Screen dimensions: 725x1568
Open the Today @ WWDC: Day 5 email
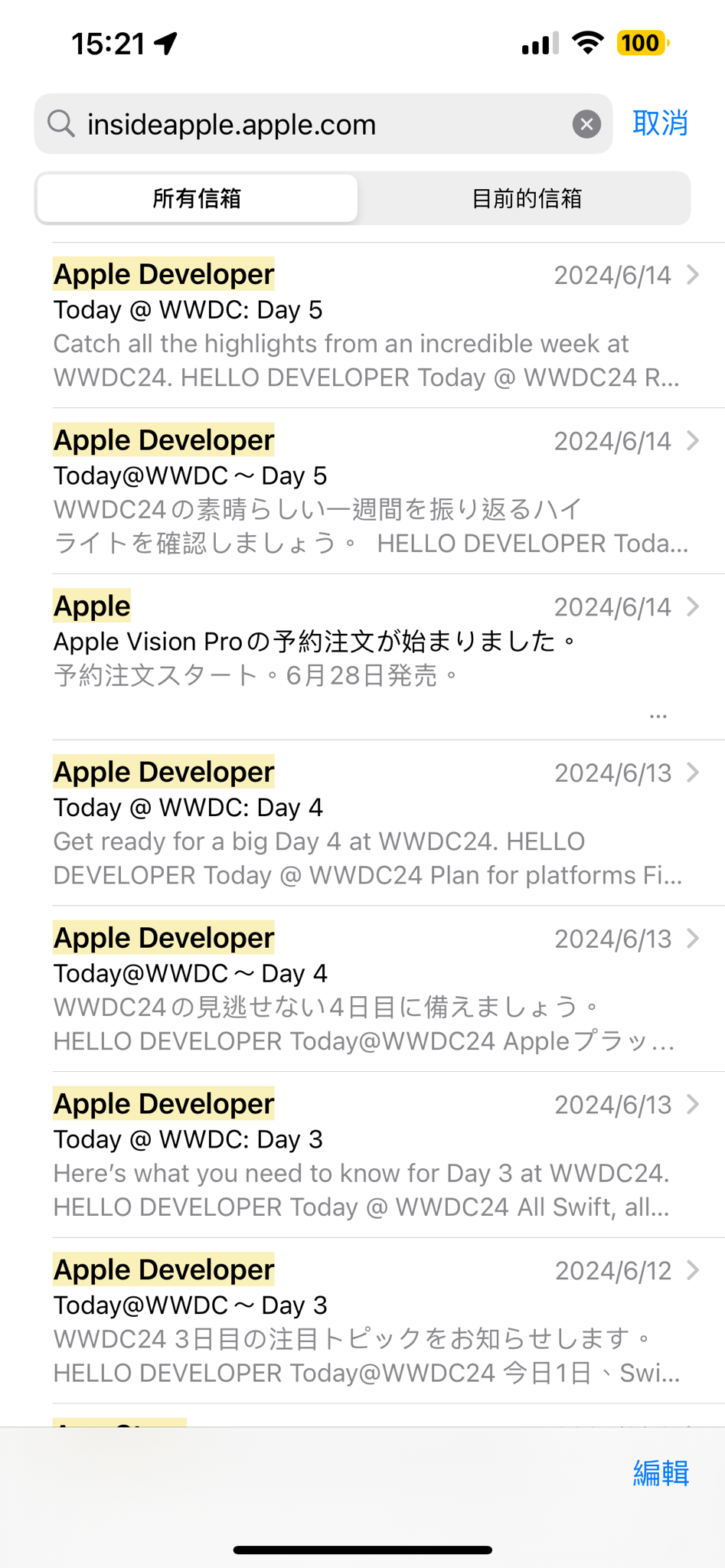pos(376,325)
